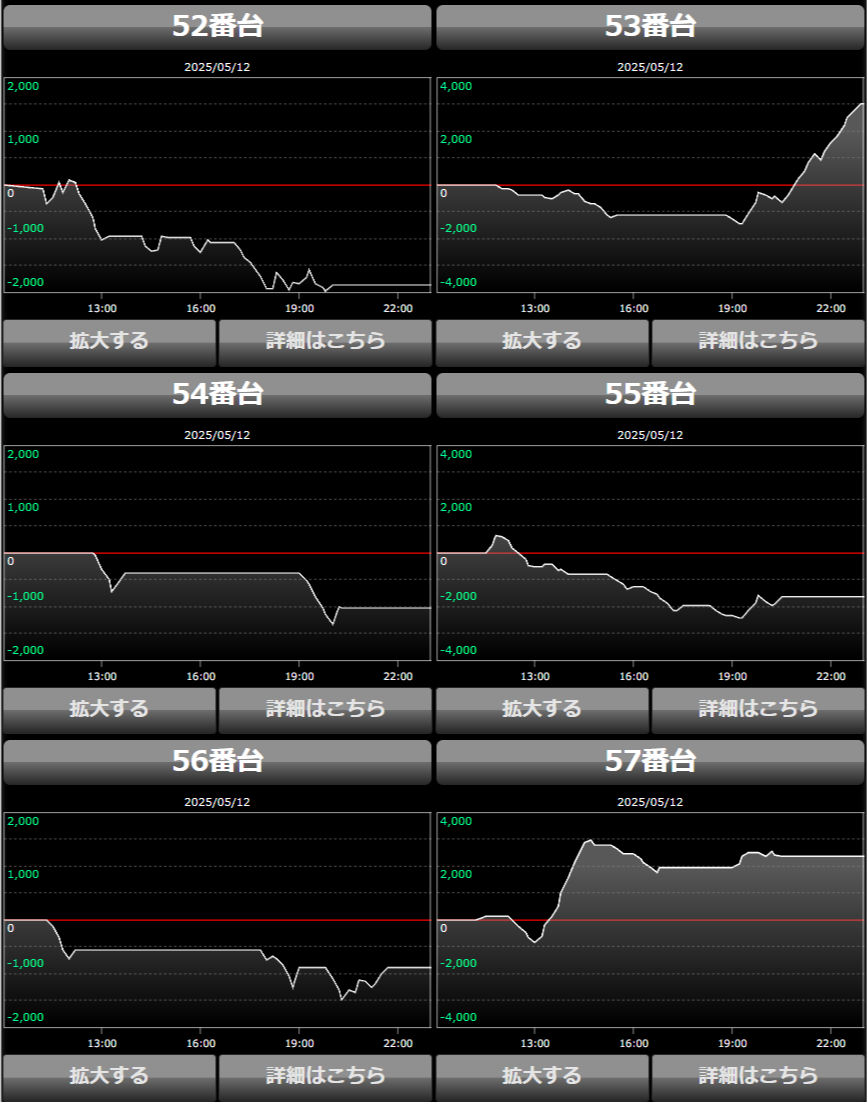Viewport: 867px width, 1102px height.
Task: Open 詳細はこちら for 54番台
Action: pos(325,710)
